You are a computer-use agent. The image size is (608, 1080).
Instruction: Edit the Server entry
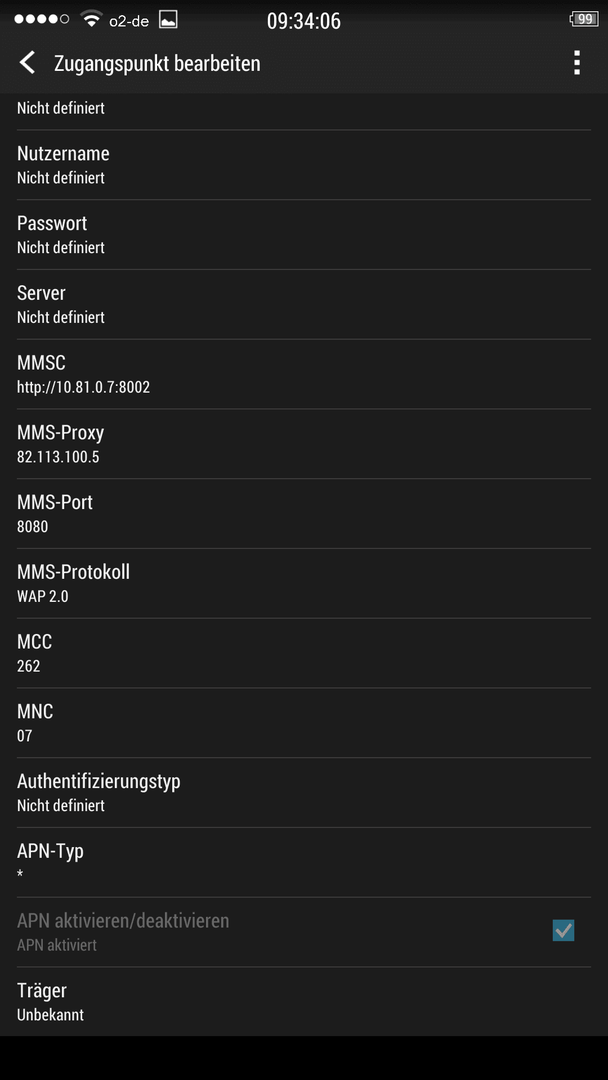tap(304, 304)
